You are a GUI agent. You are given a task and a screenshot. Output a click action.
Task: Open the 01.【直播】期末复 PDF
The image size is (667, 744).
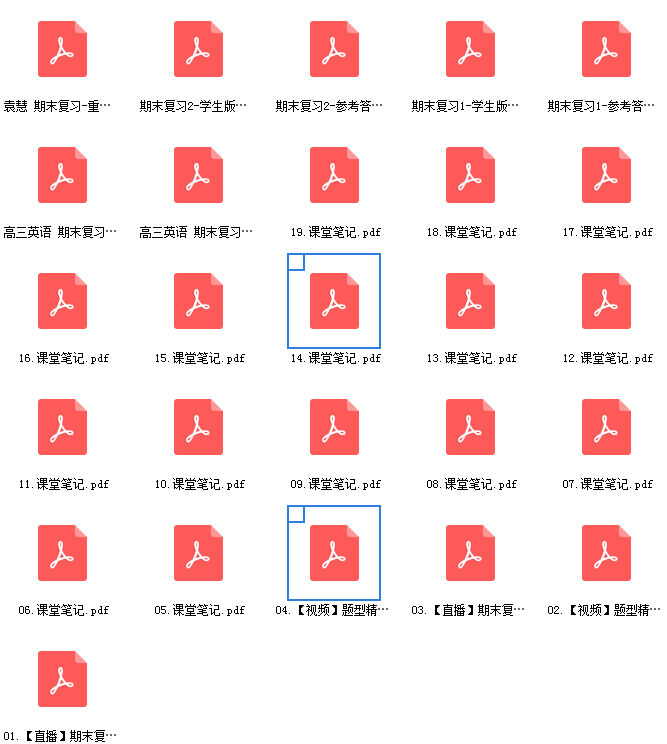62,679
